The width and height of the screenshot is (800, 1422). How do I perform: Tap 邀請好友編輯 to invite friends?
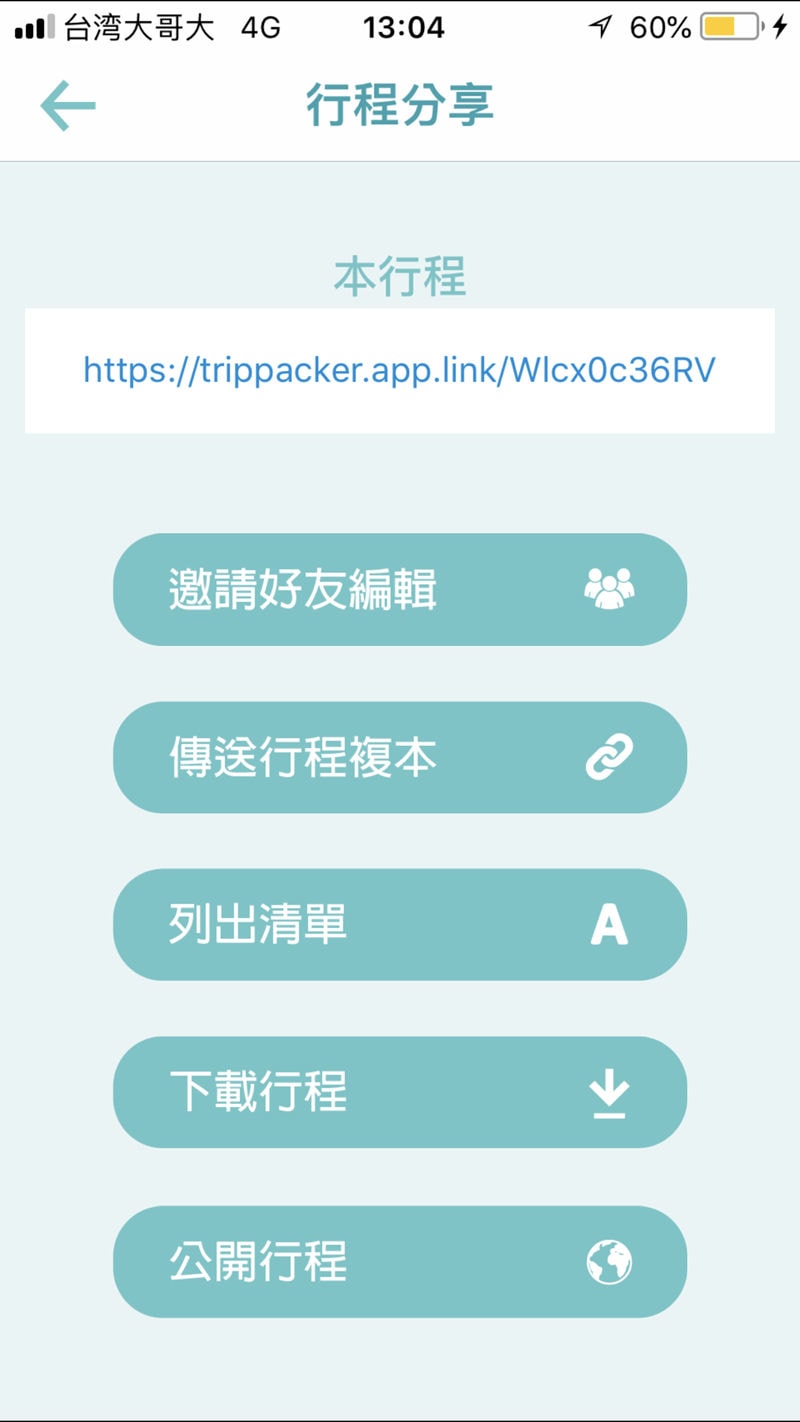400,589
